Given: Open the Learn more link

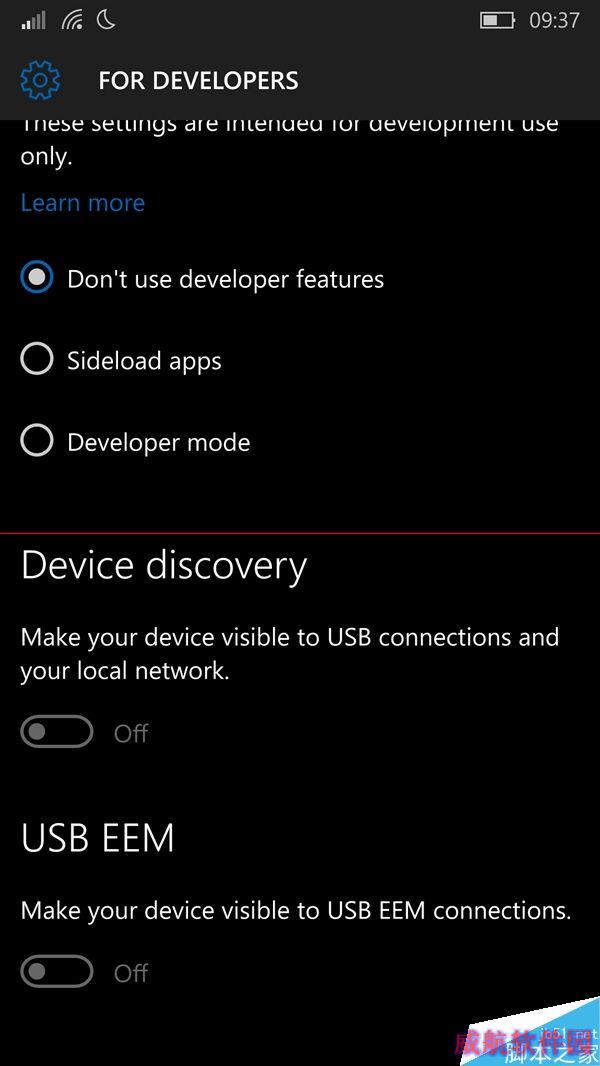Looking at the screenshot, I should pos(83,203).
